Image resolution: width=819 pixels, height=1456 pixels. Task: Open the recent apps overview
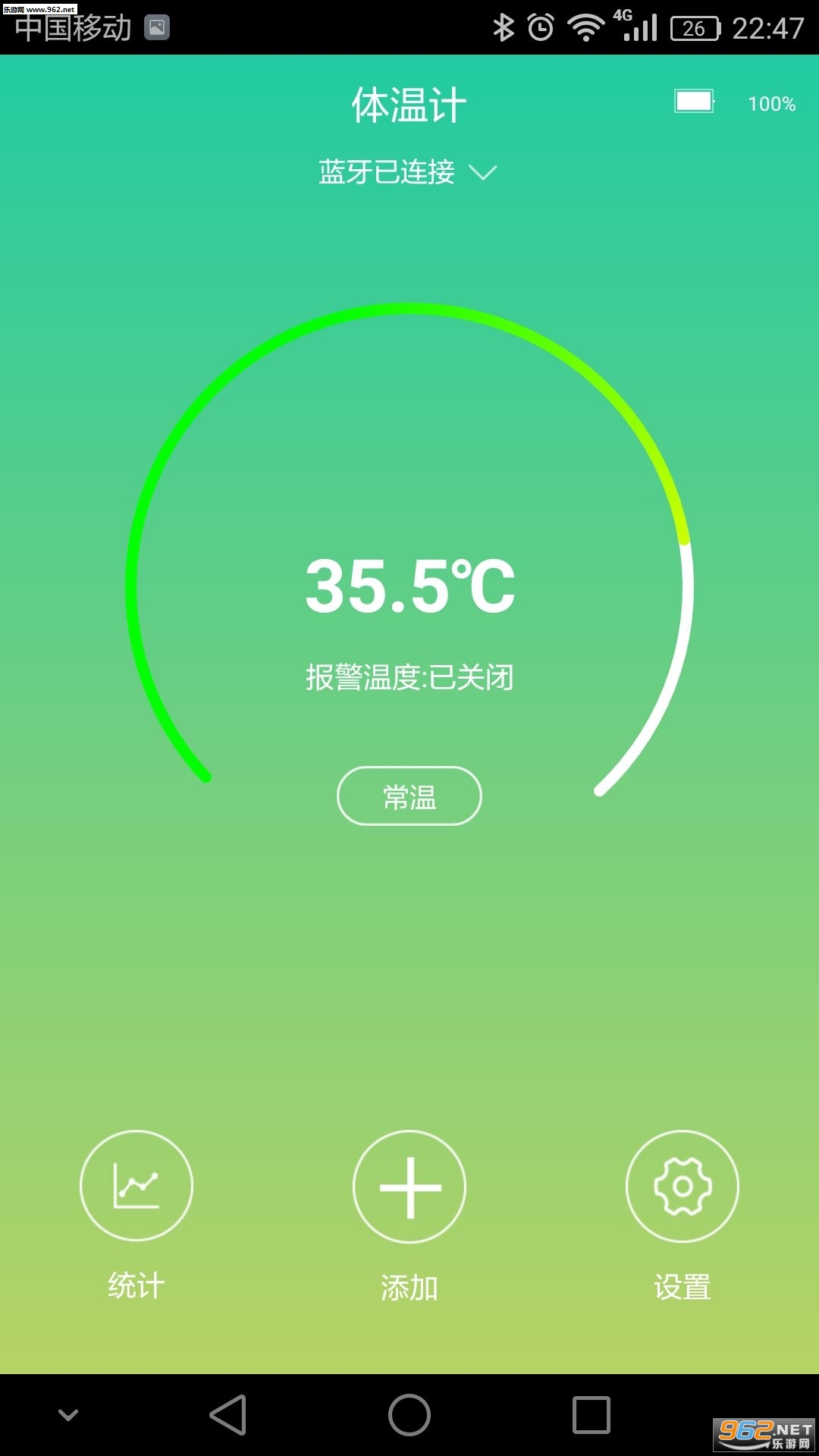coord(591,1415)
